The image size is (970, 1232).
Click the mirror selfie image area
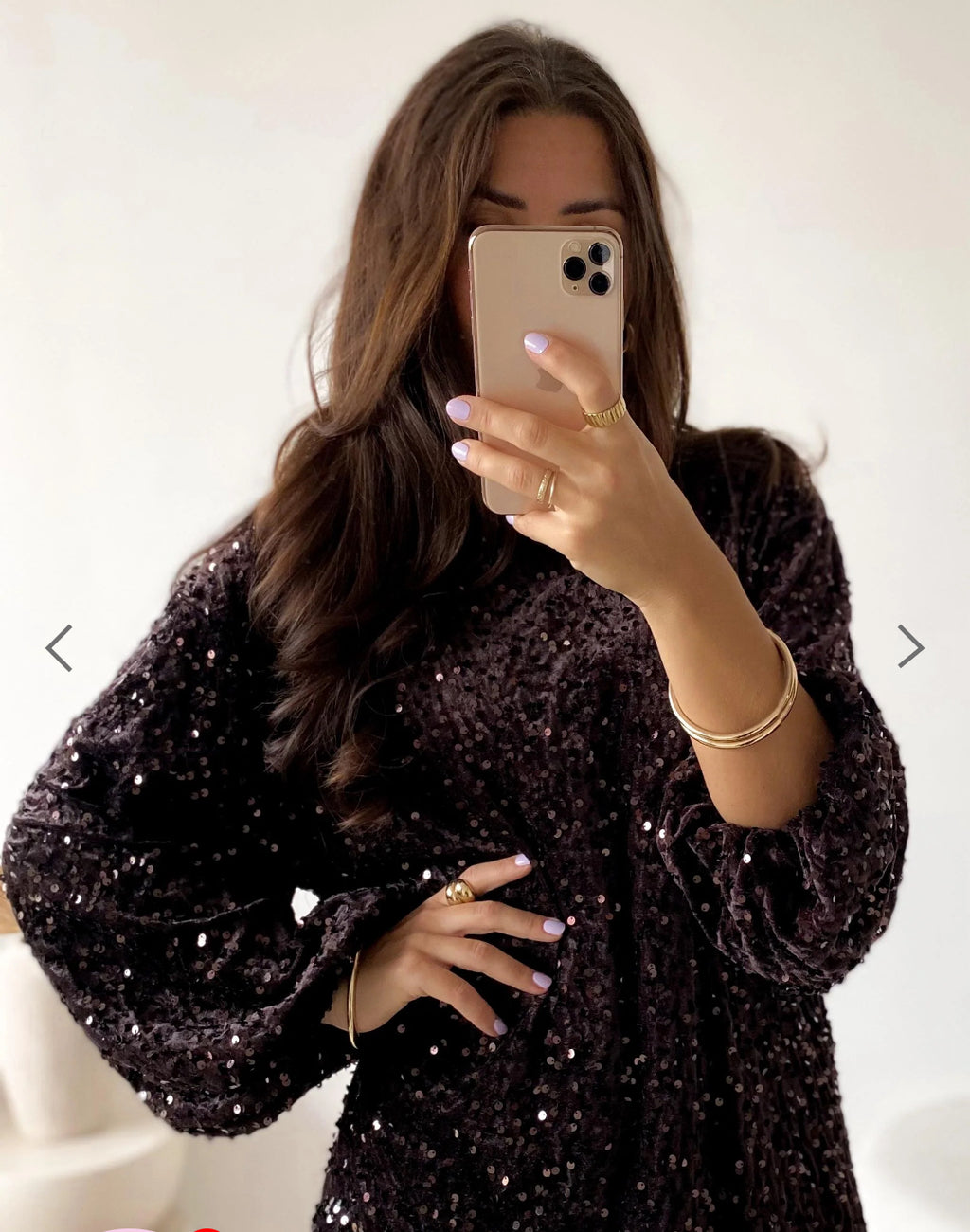pyautogui.click(x=485, y=616)
